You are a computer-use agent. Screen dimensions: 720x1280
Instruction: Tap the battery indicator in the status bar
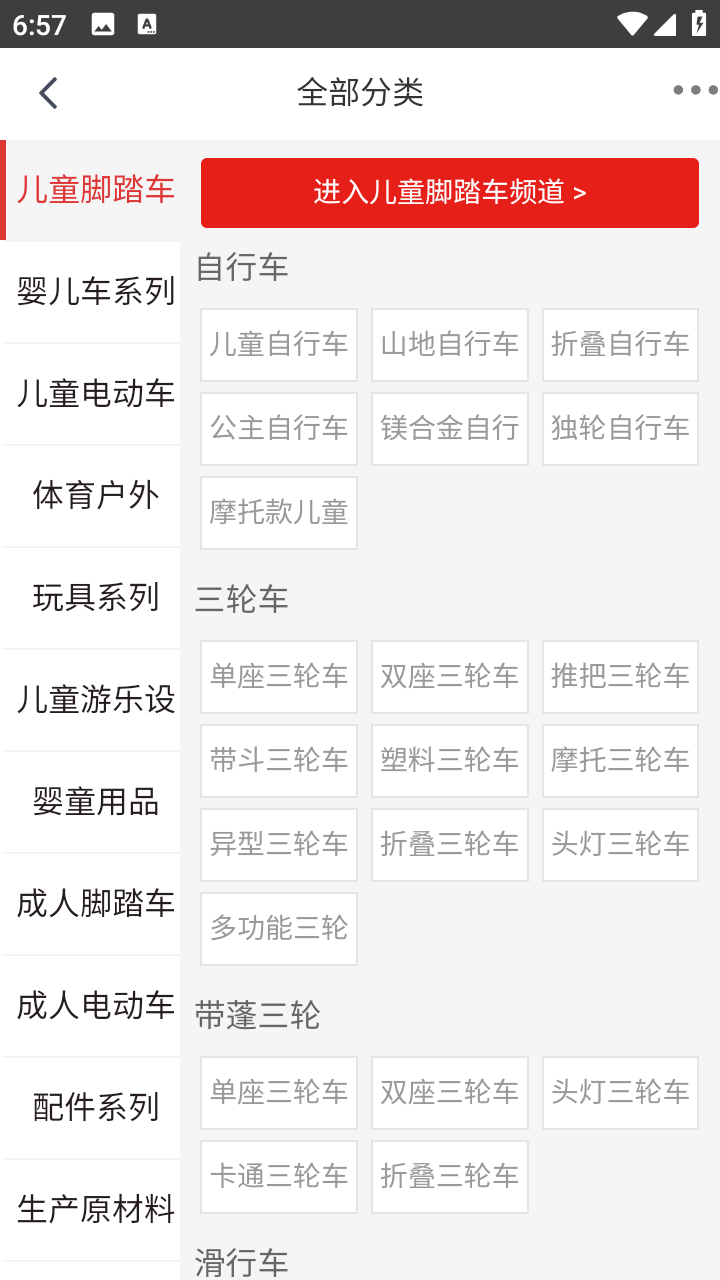(x=699, y=24)
